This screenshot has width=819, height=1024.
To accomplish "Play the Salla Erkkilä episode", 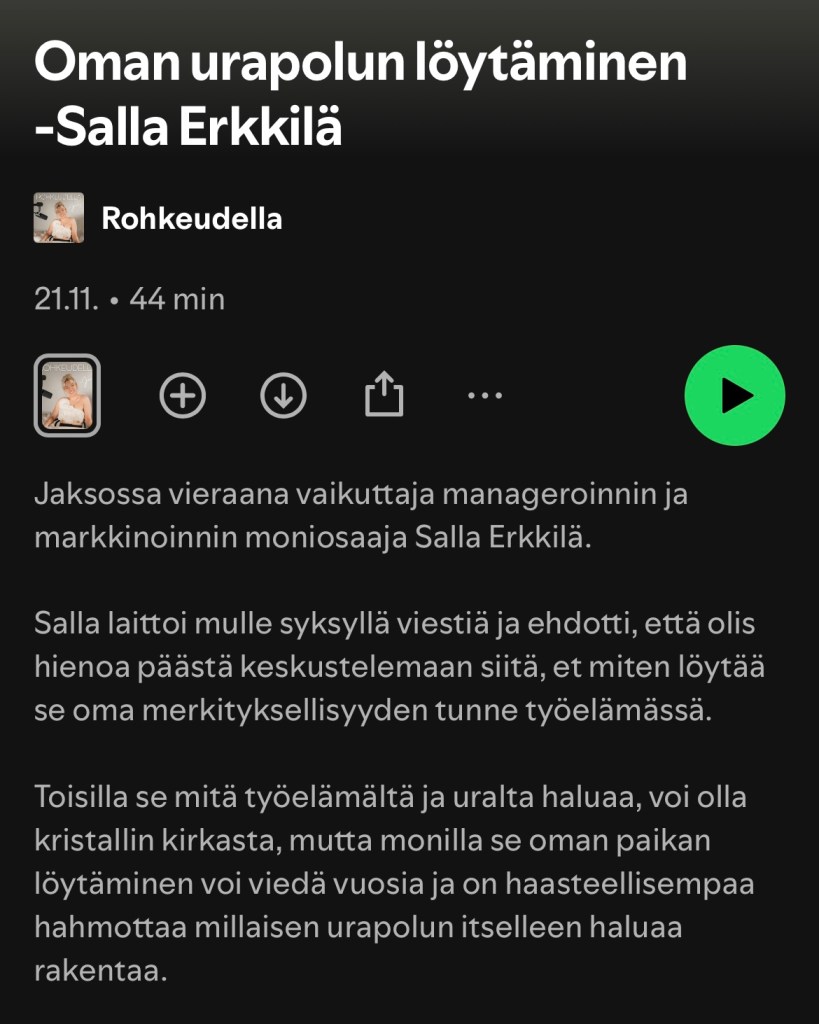I will coord(734,396).
